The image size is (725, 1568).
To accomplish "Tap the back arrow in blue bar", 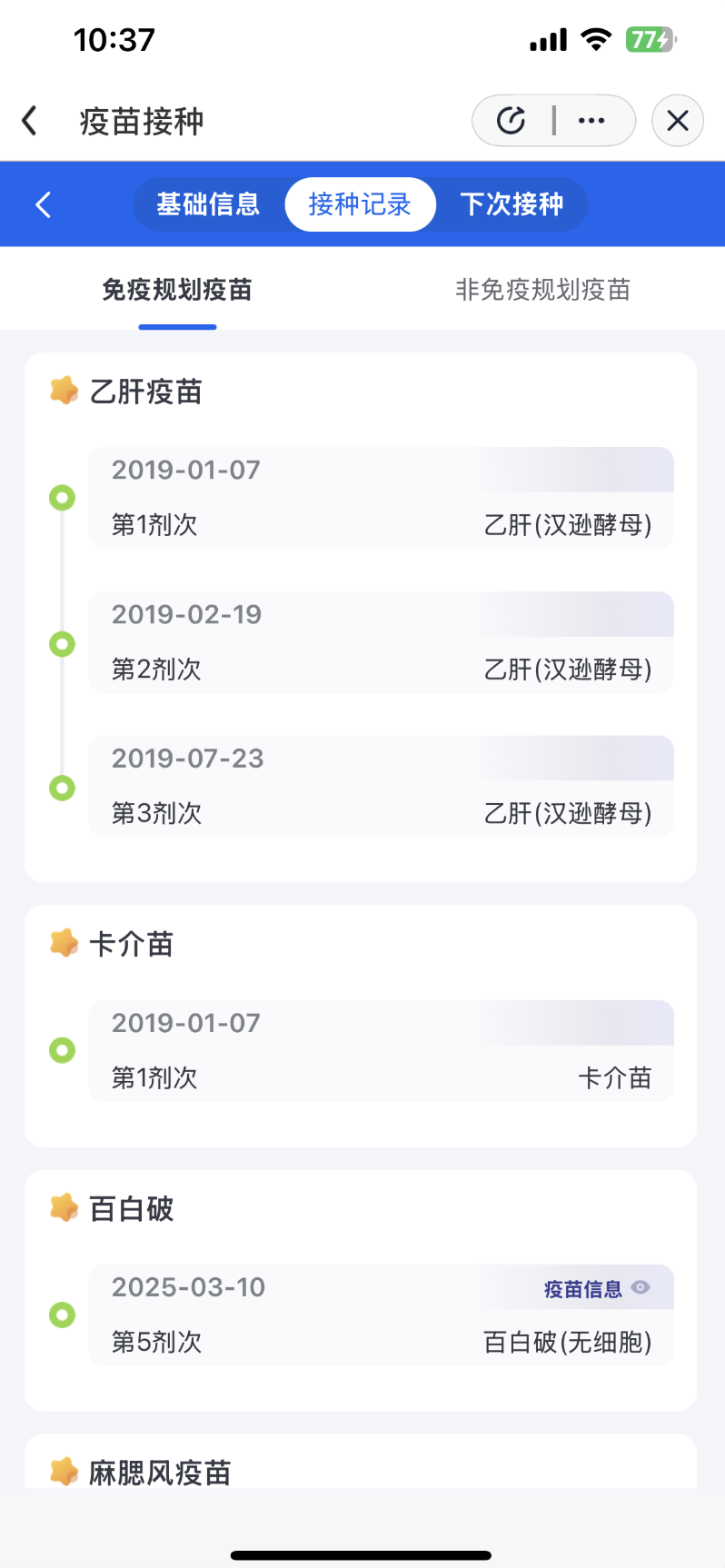I will click(43, 204).
